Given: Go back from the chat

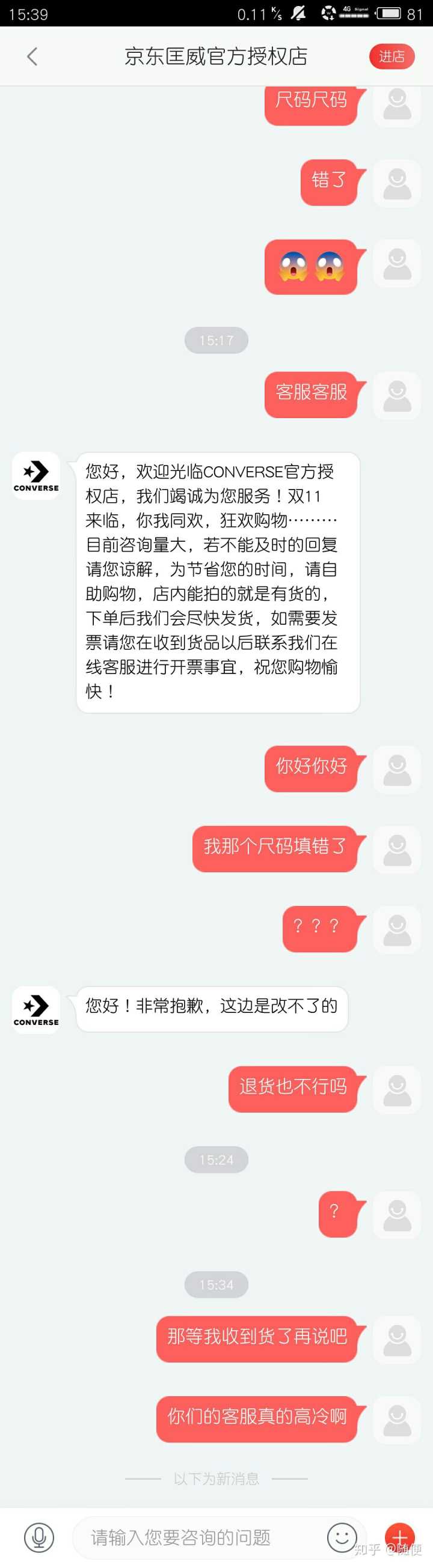Looking at the screenshot, I should (x=32, y=56).
